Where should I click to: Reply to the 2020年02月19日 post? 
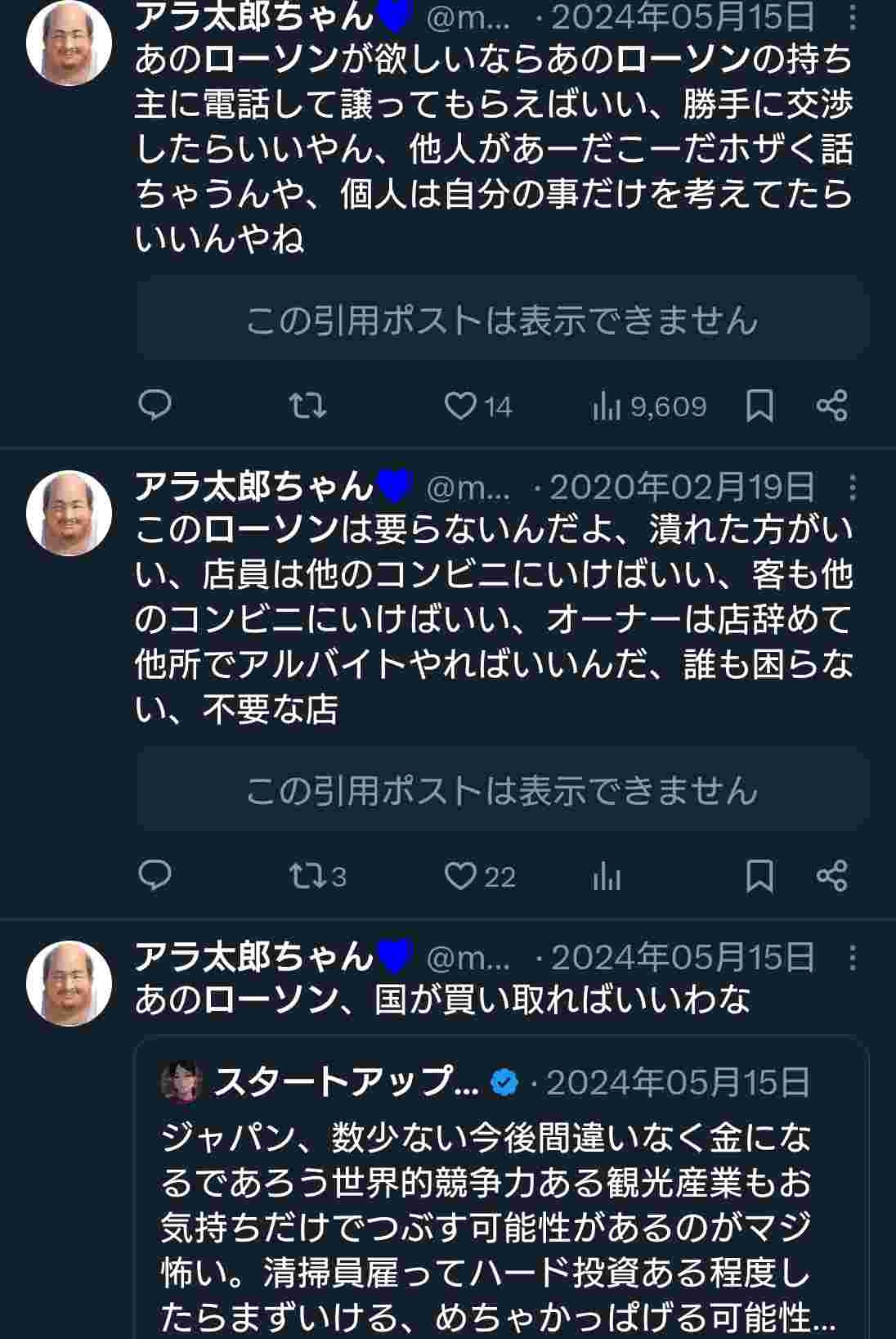click(x=155, y=876)
